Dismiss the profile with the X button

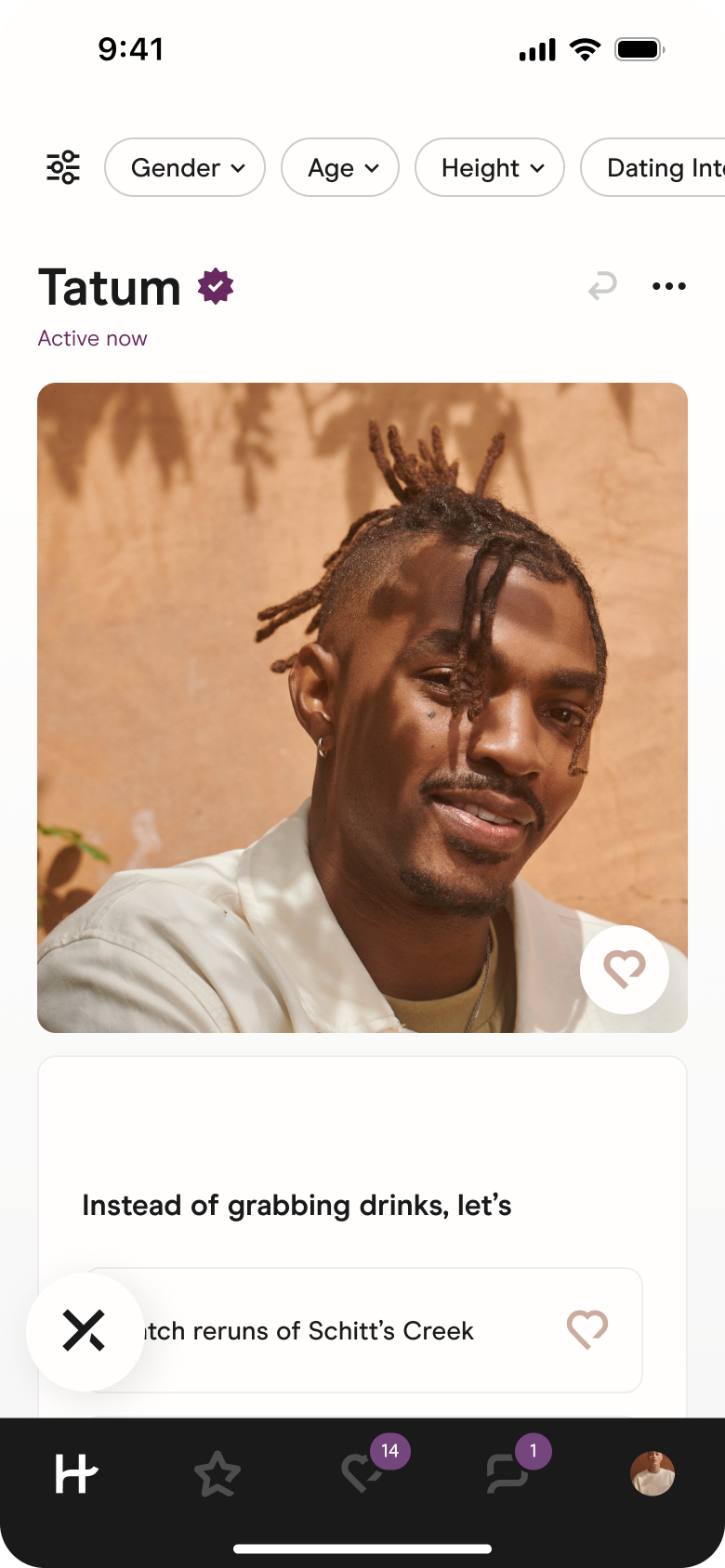tap(86, 1332)
